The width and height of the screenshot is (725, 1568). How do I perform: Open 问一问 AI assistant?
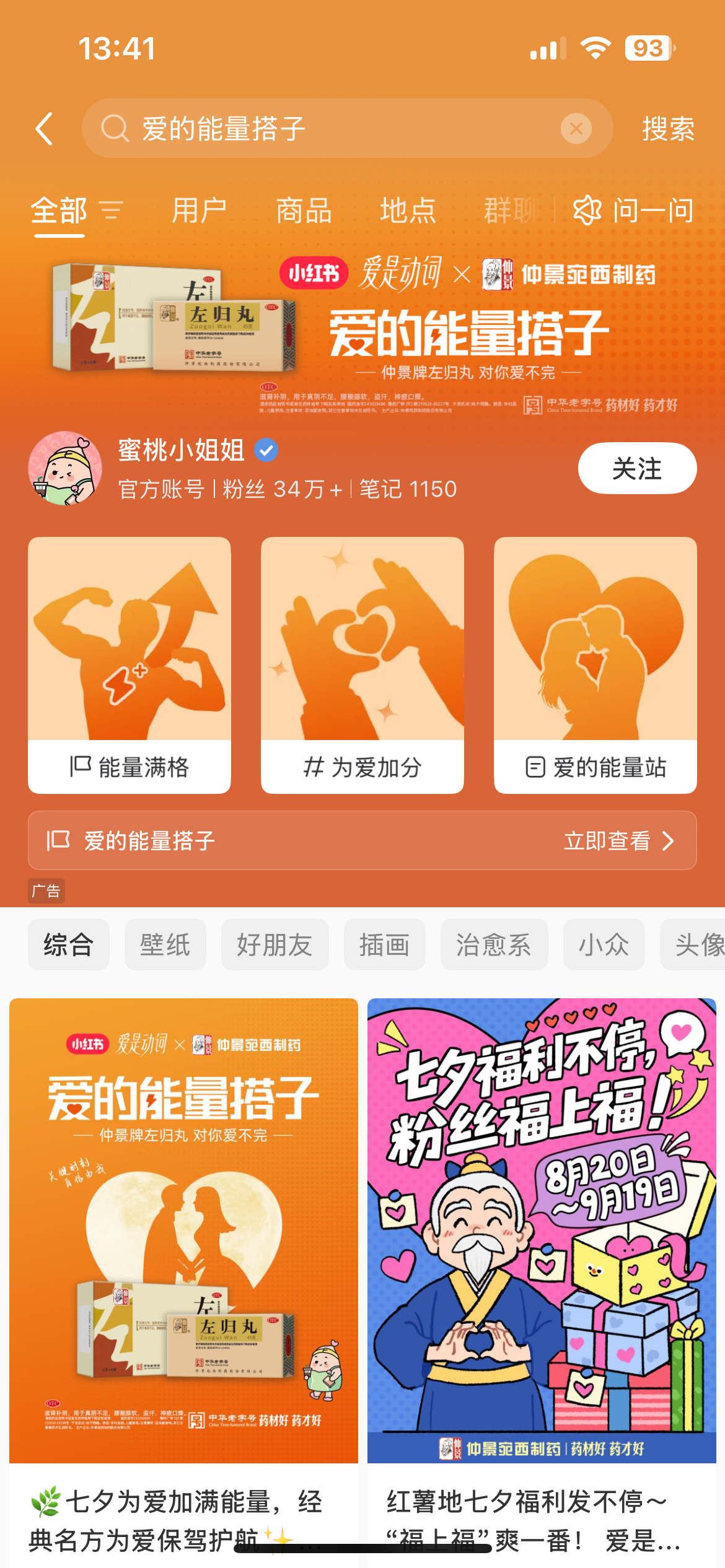633,211
